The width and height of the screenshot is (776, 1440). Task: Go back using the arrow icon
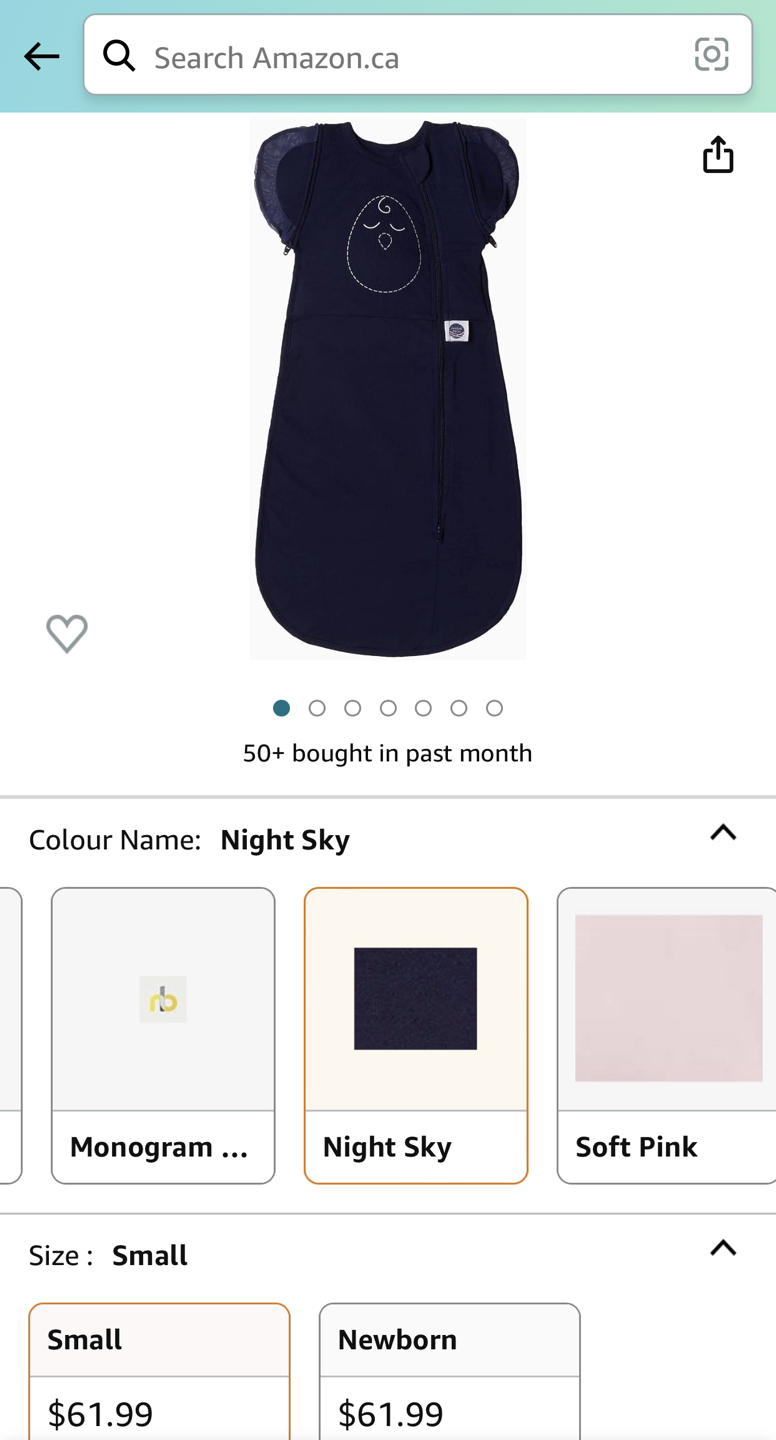click(x=41, y=56)
